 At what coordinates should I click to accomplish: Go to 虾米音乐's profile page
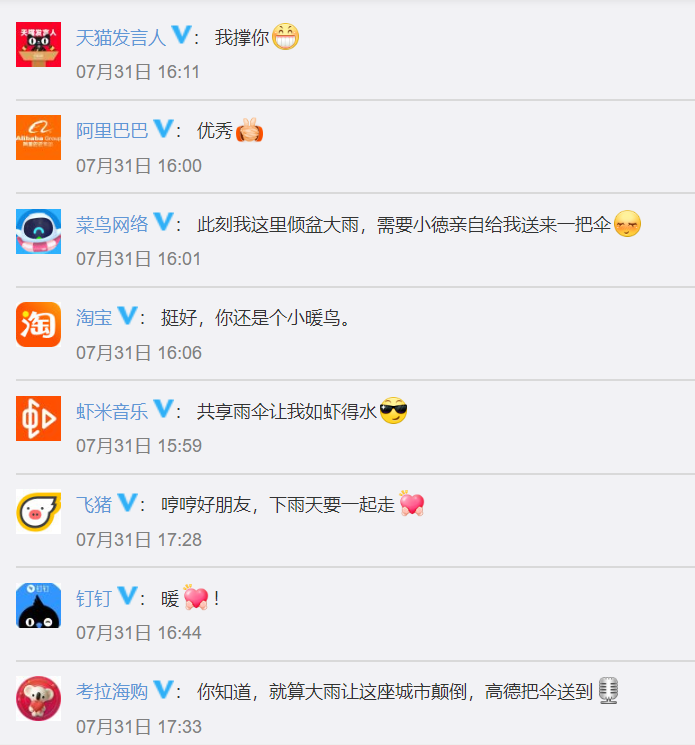(x=112, y=411)
